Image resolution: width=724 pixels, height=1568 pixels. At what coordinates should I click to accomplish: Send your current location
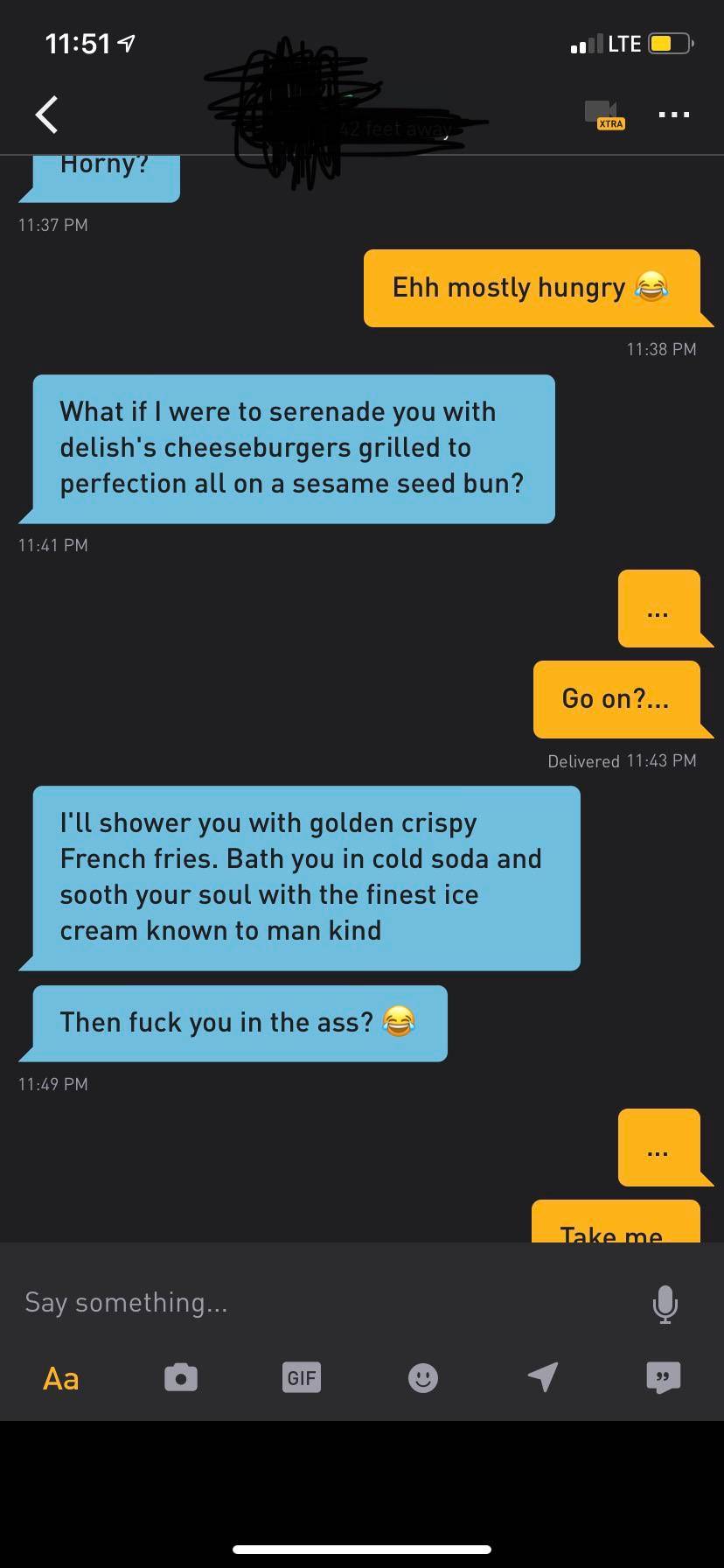pos(543,1377)
